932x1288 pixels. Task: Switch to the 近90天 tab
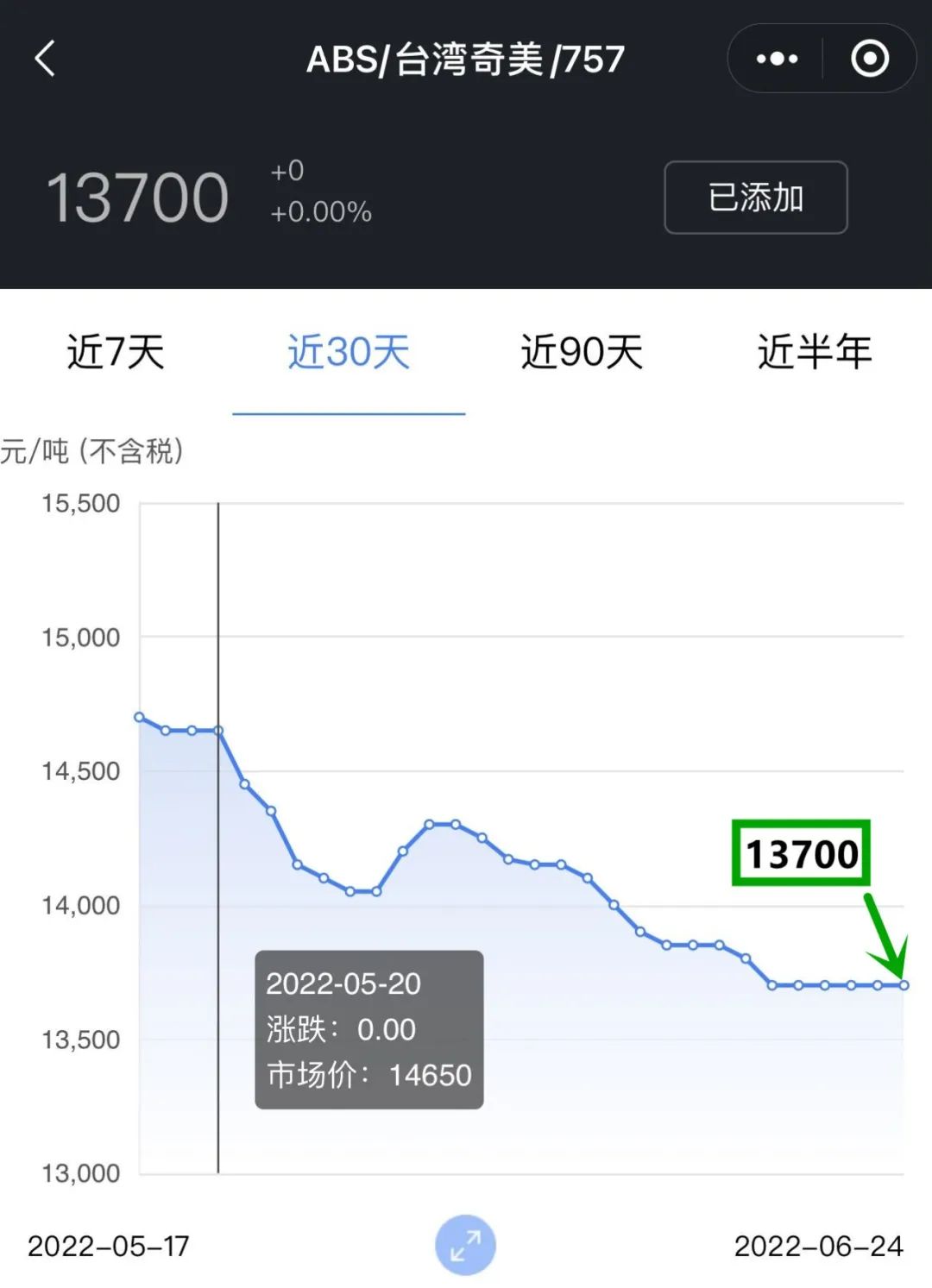point(582,350)
